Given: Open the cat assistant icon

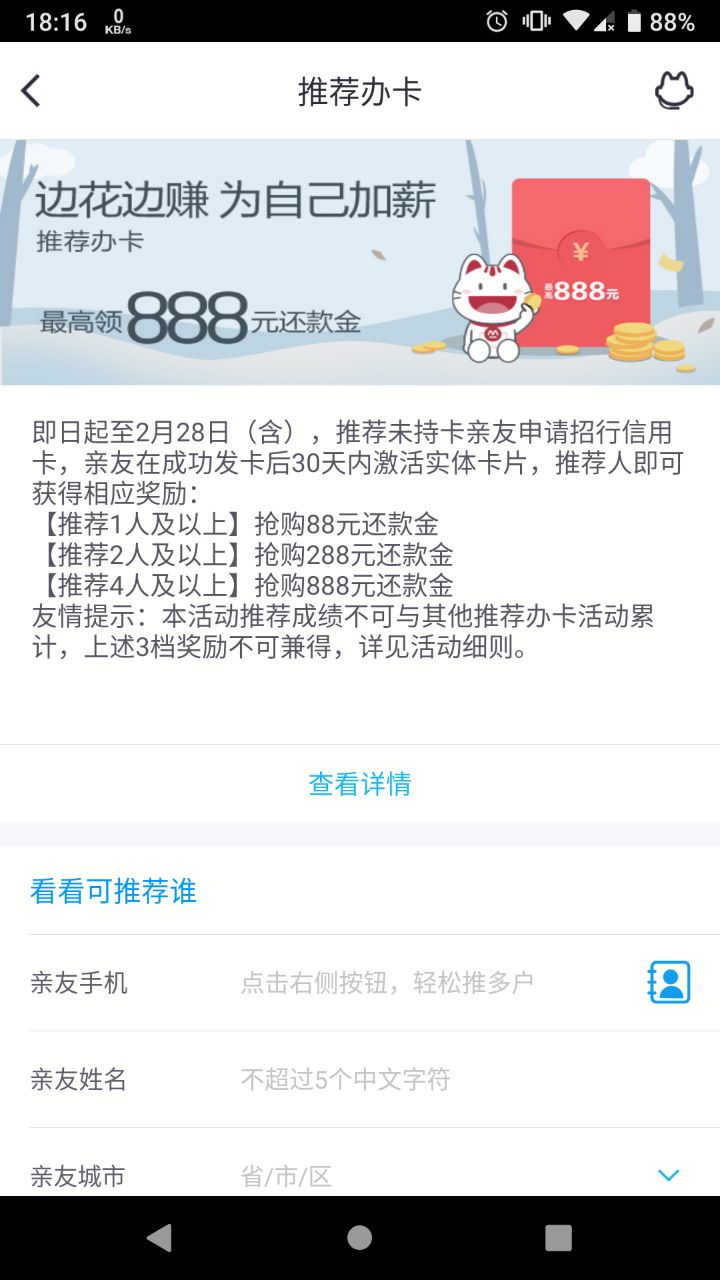Looking at the screenshot, I should click(x=674, y=91).
